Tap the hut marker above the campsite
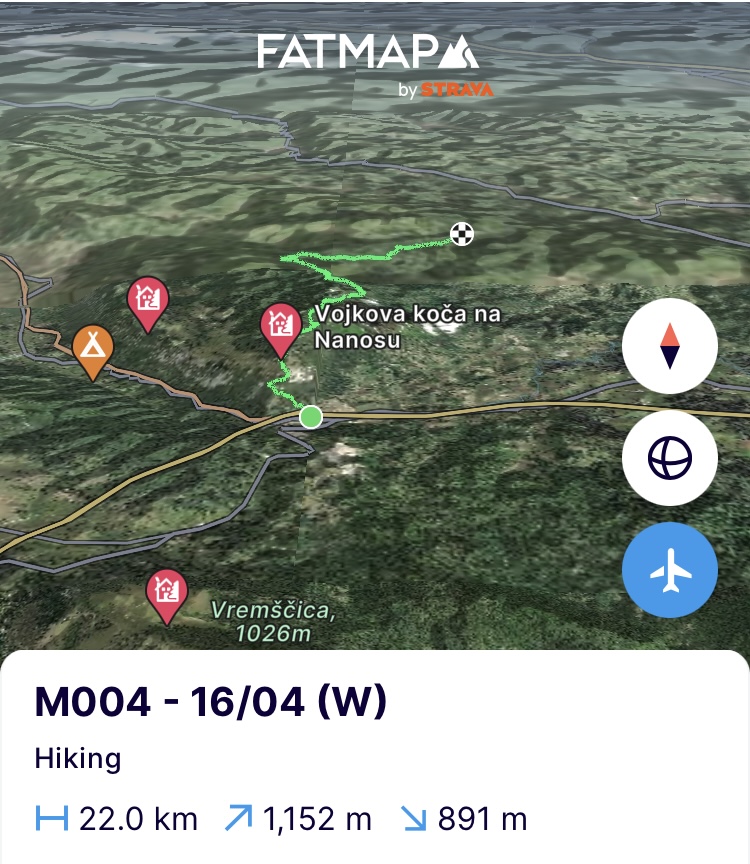 pyautogui.click(x=148, y=299)
